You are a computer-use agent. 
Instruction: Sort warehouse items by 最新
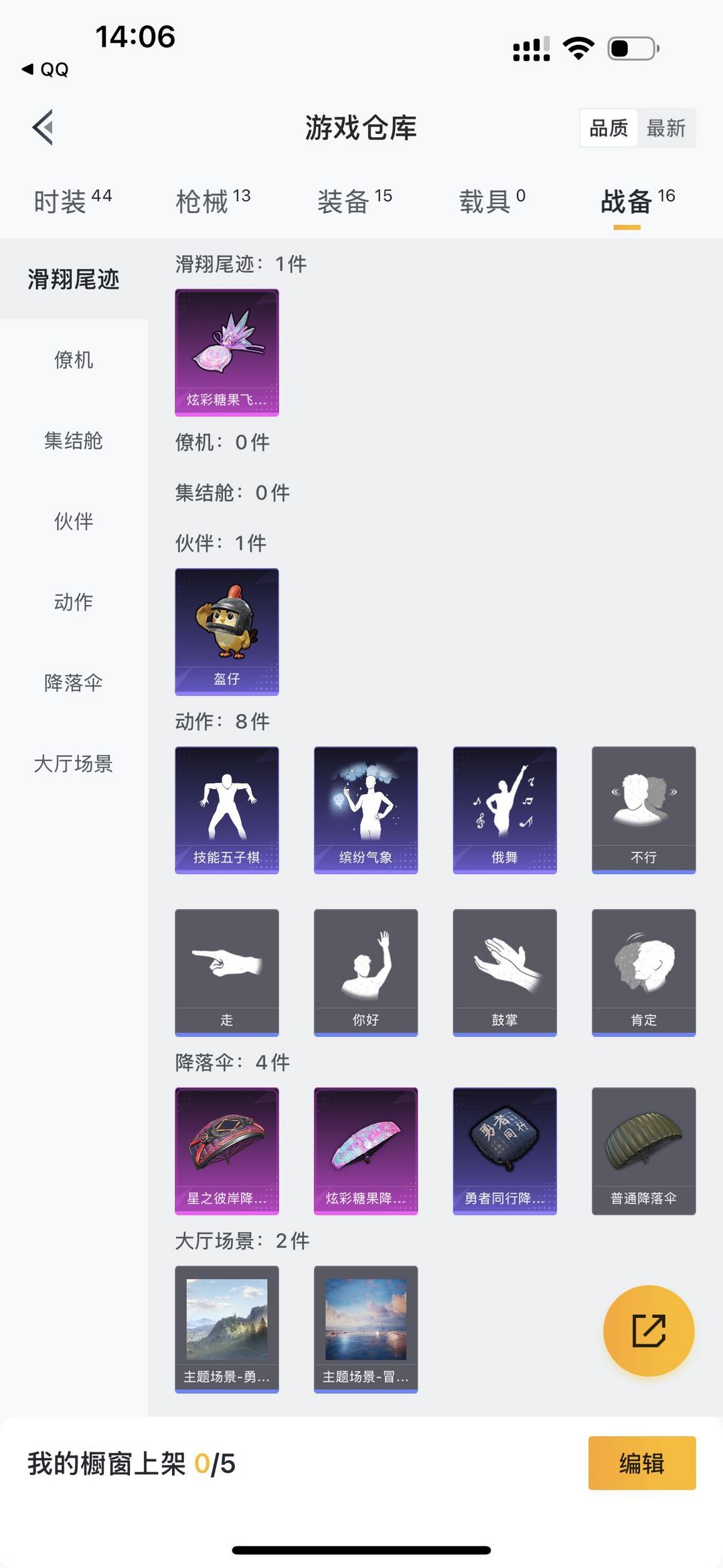pyautogui.click(x=665, y=128)
